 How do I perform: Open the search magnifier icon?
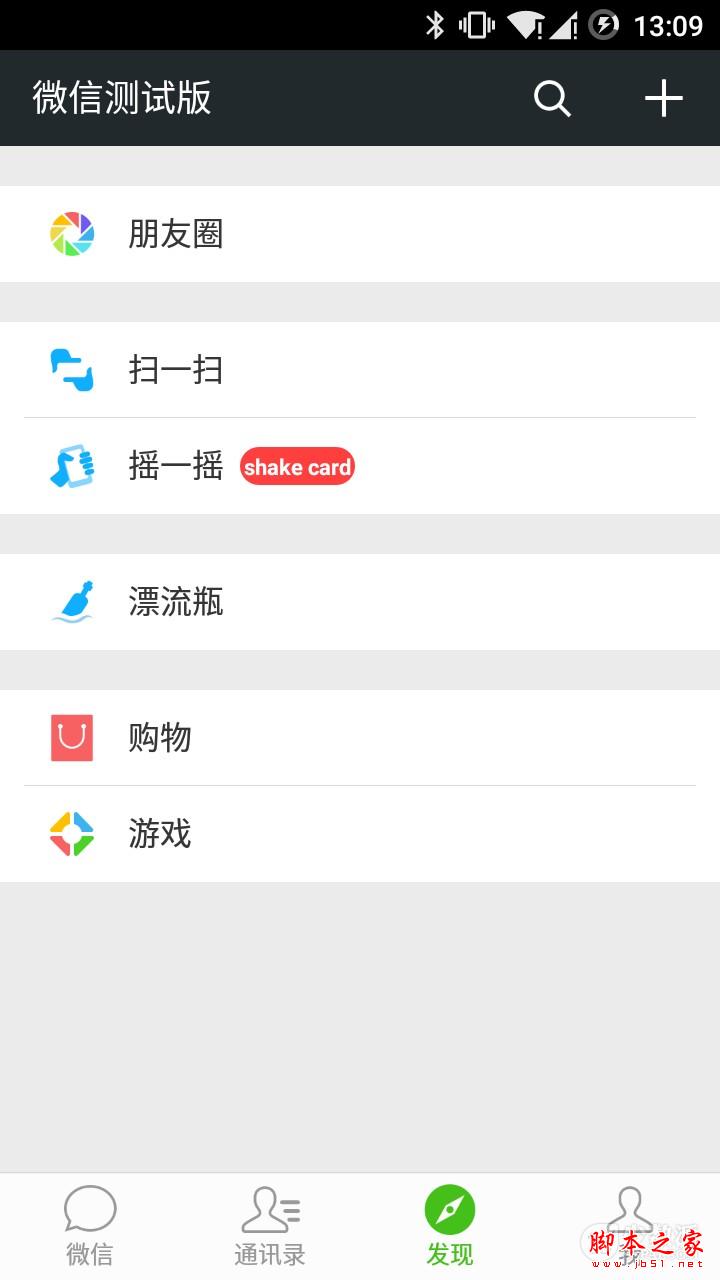pos(552,98)
